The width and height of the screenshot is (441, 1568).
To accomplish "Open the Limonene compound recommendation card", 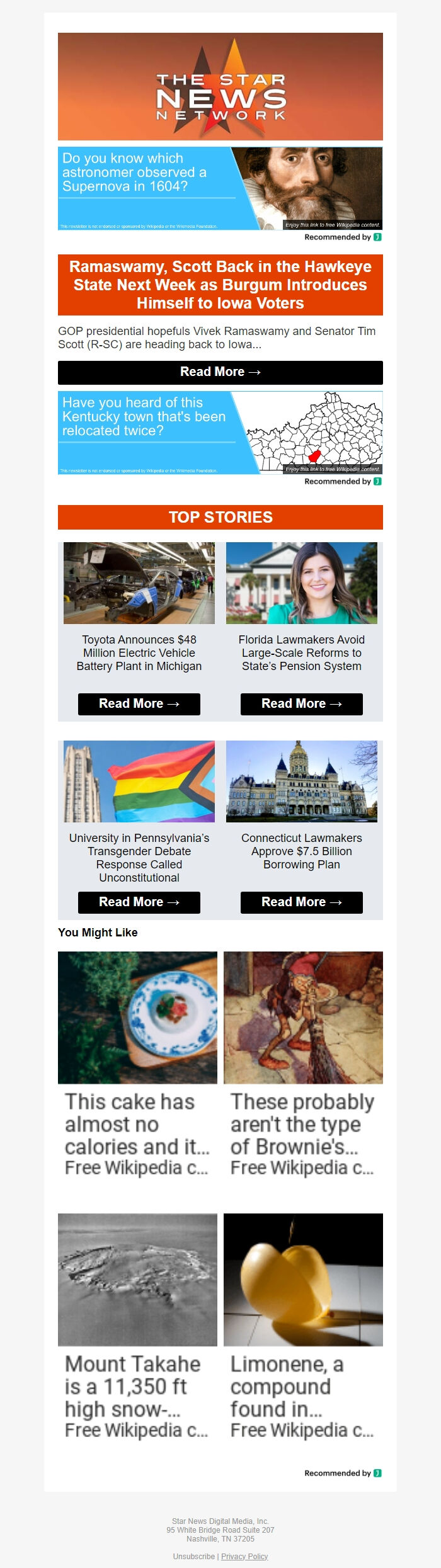I will [x=303, y=1326].
